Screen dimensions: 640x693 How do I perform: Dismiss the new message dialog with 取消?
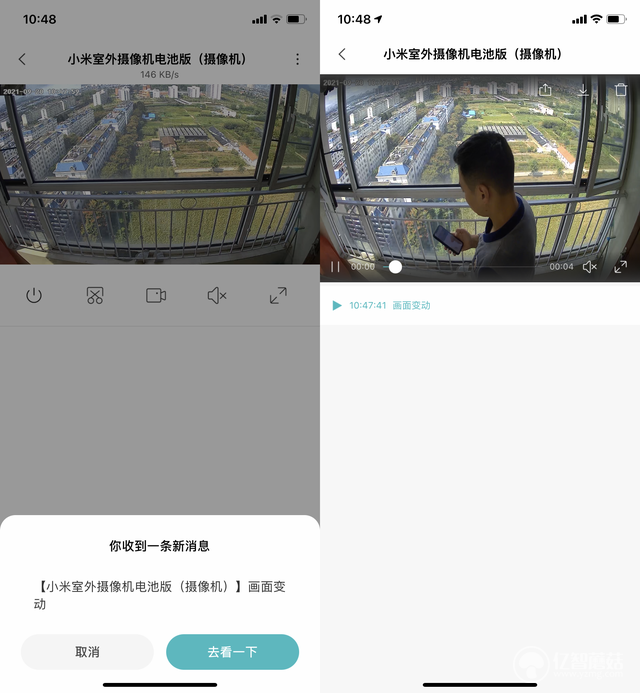(x=87, y=651)
